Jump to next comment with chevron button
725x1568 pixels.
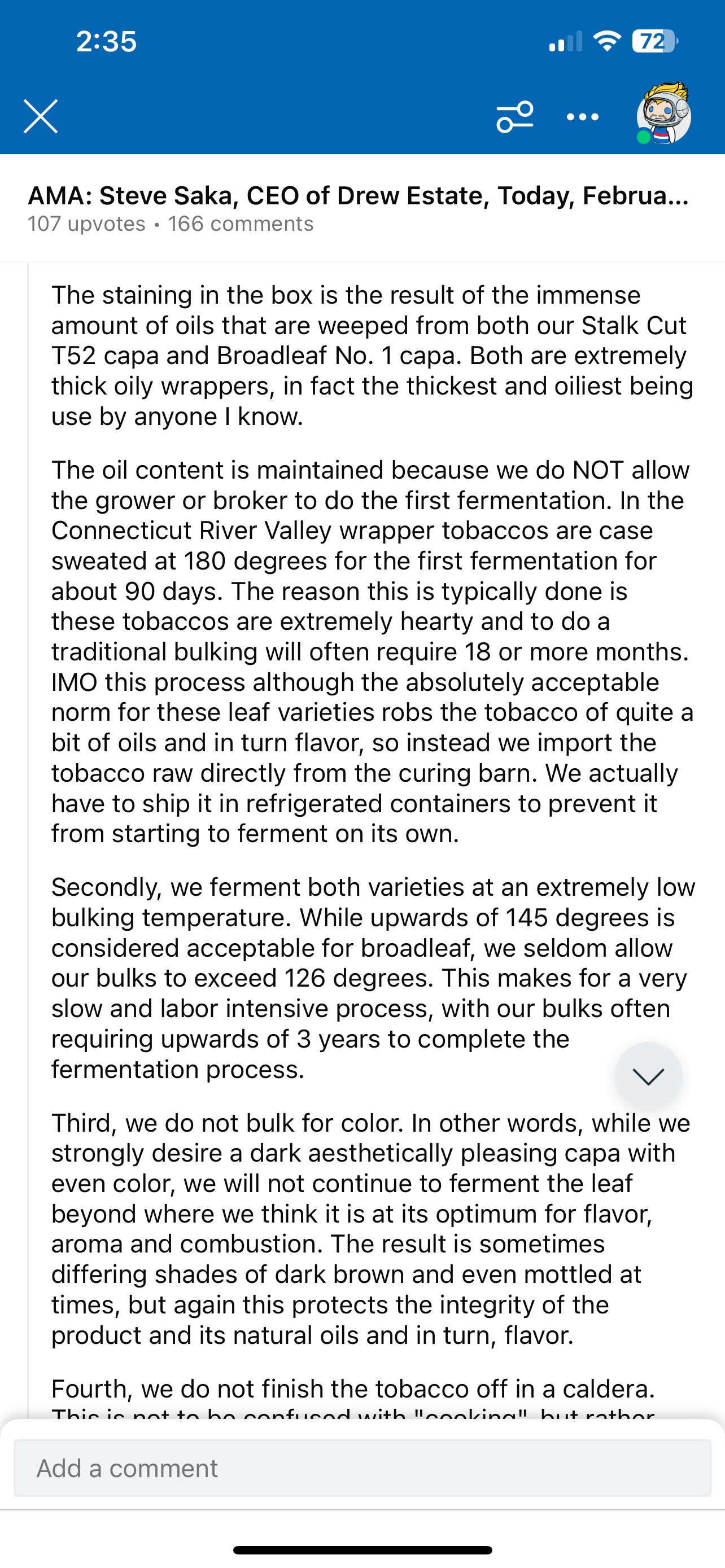point(648,1076)
